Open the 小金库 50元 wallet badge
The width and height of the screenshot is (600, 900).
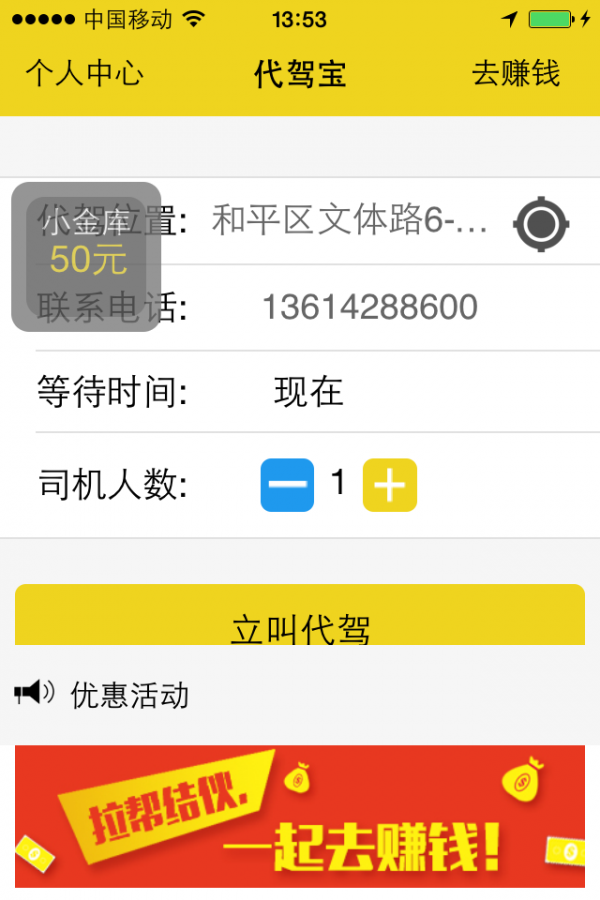click(x=86, y=256)
